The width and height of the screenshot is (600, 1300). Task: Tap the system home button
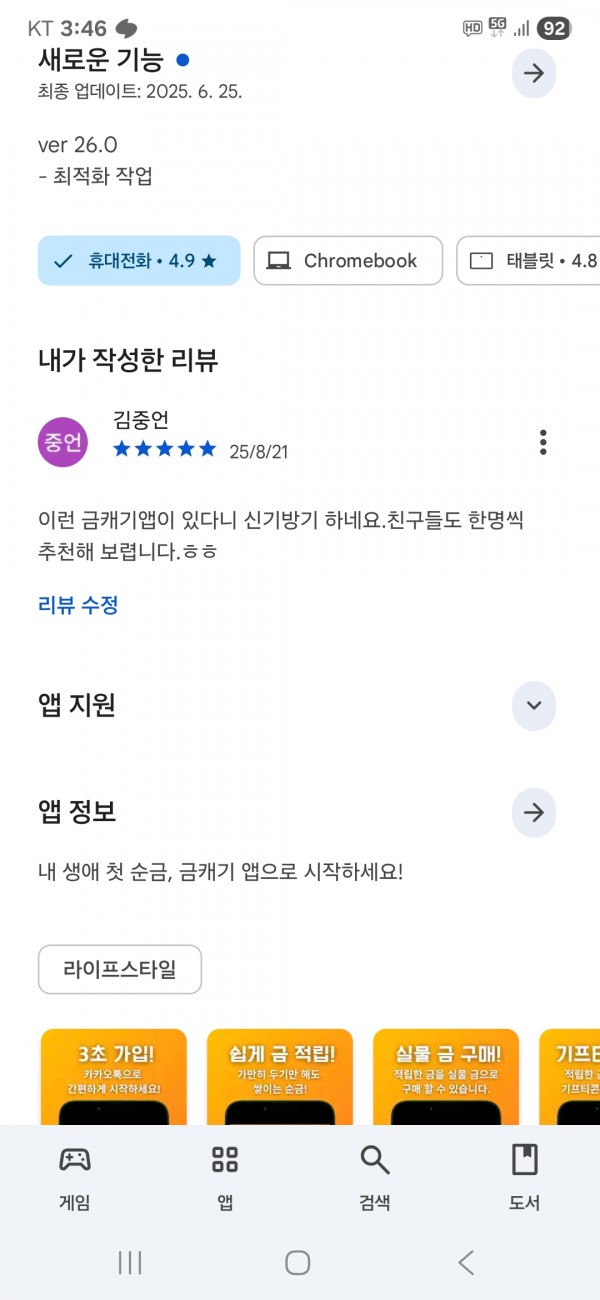click(297, 1263)
